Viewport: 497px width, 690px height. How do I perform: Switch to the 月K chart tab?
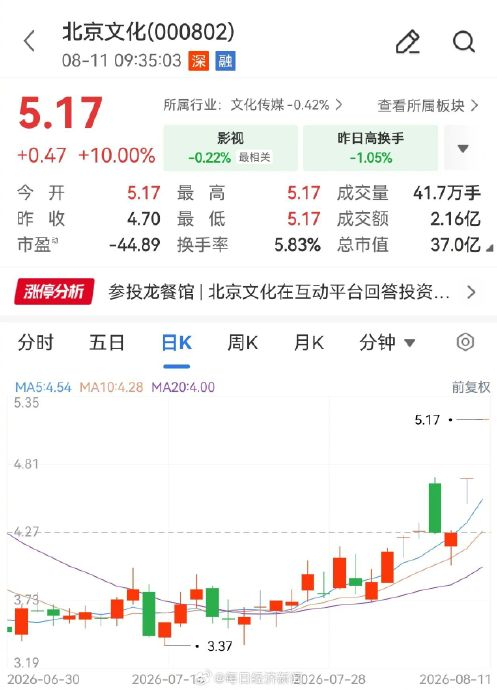coord(309,343)
